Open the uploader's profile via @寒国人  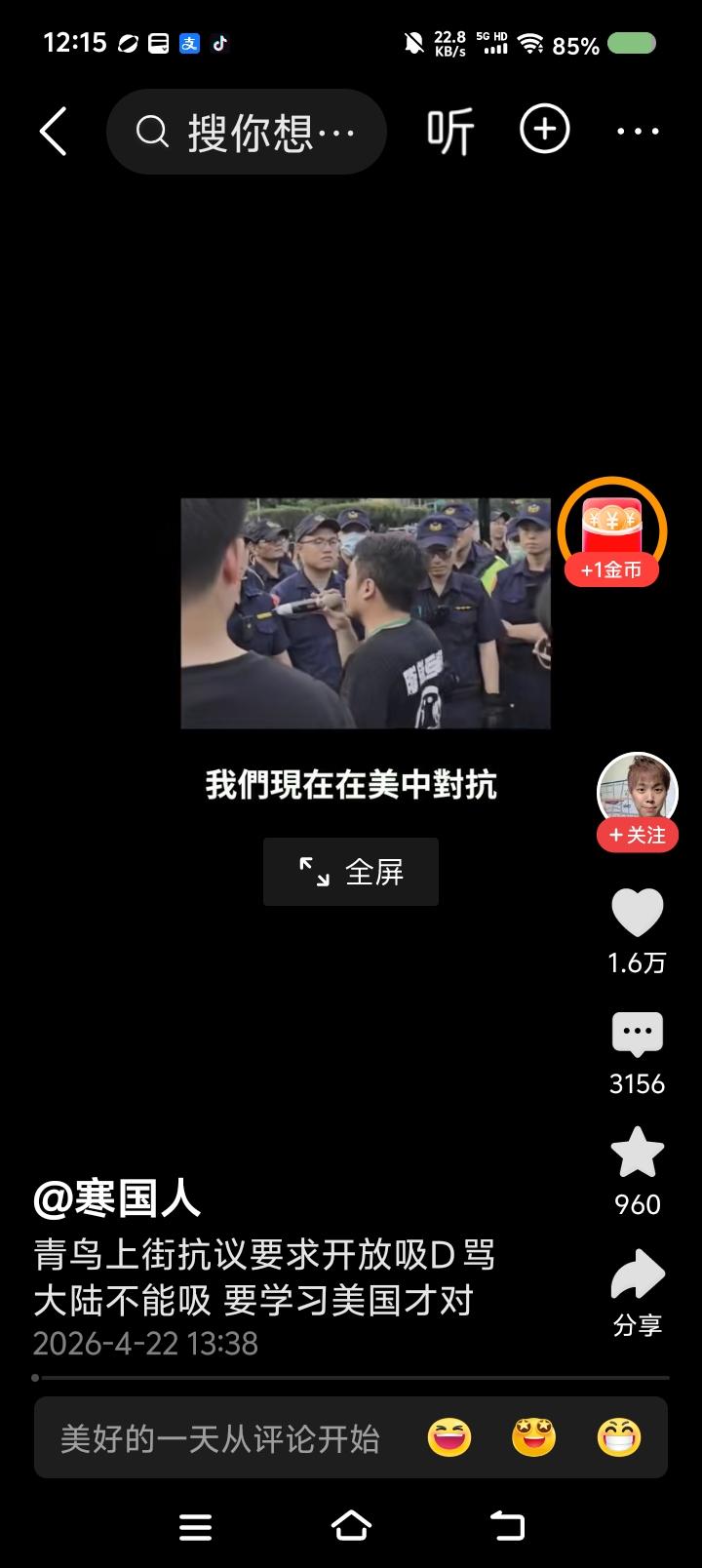click(x=117, y=1201)
